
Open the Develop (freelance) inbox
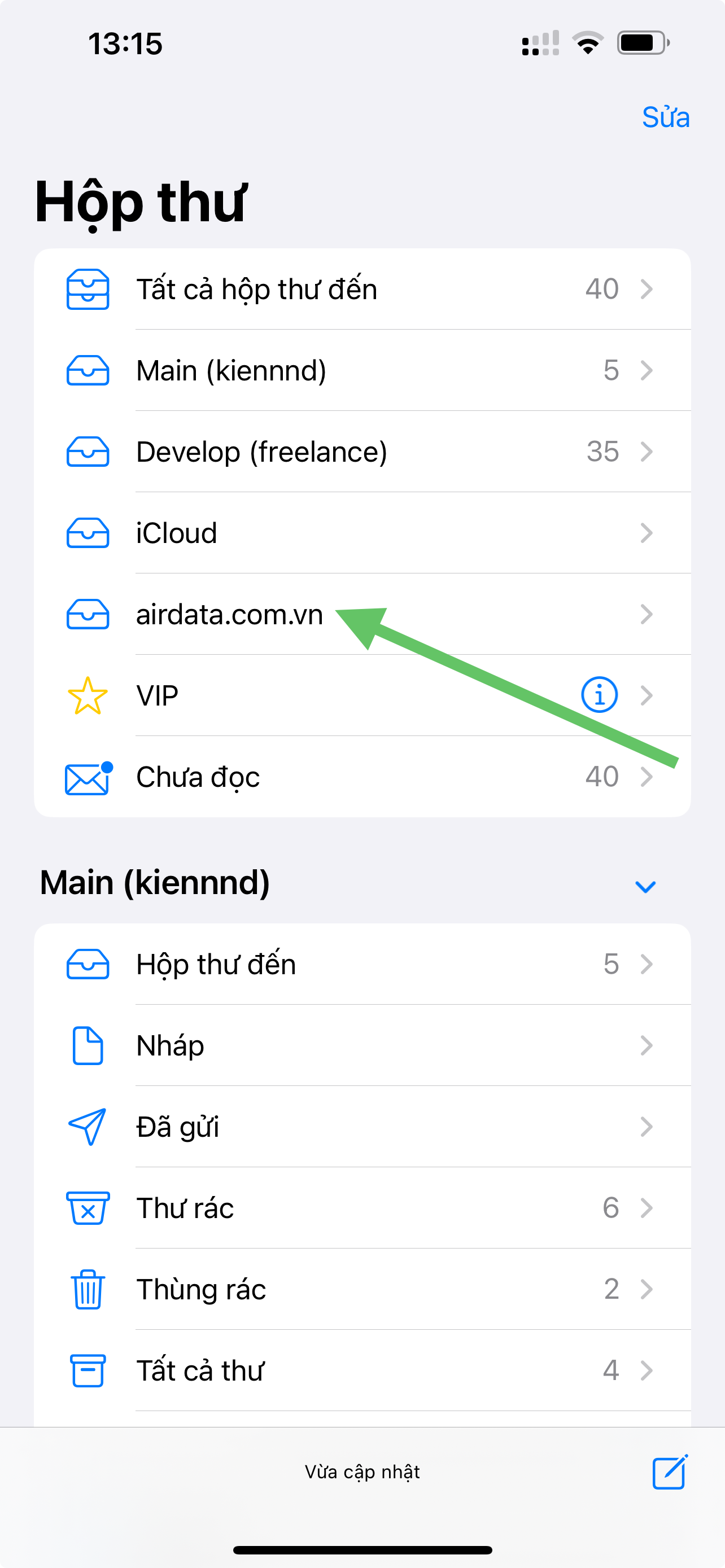click(x=361, y=452)
